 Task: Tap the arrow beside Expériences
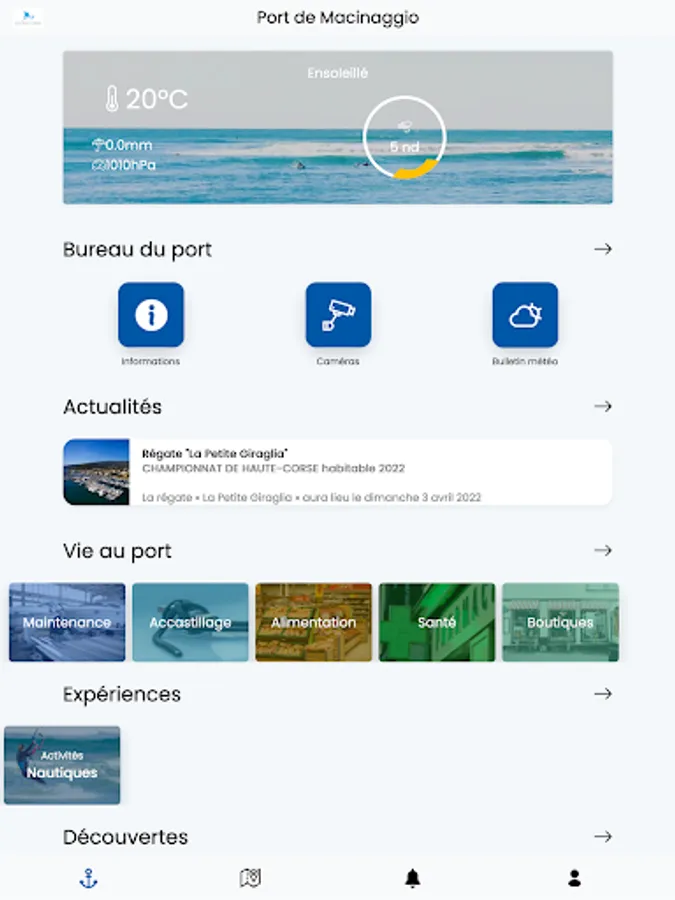(603, 694)
